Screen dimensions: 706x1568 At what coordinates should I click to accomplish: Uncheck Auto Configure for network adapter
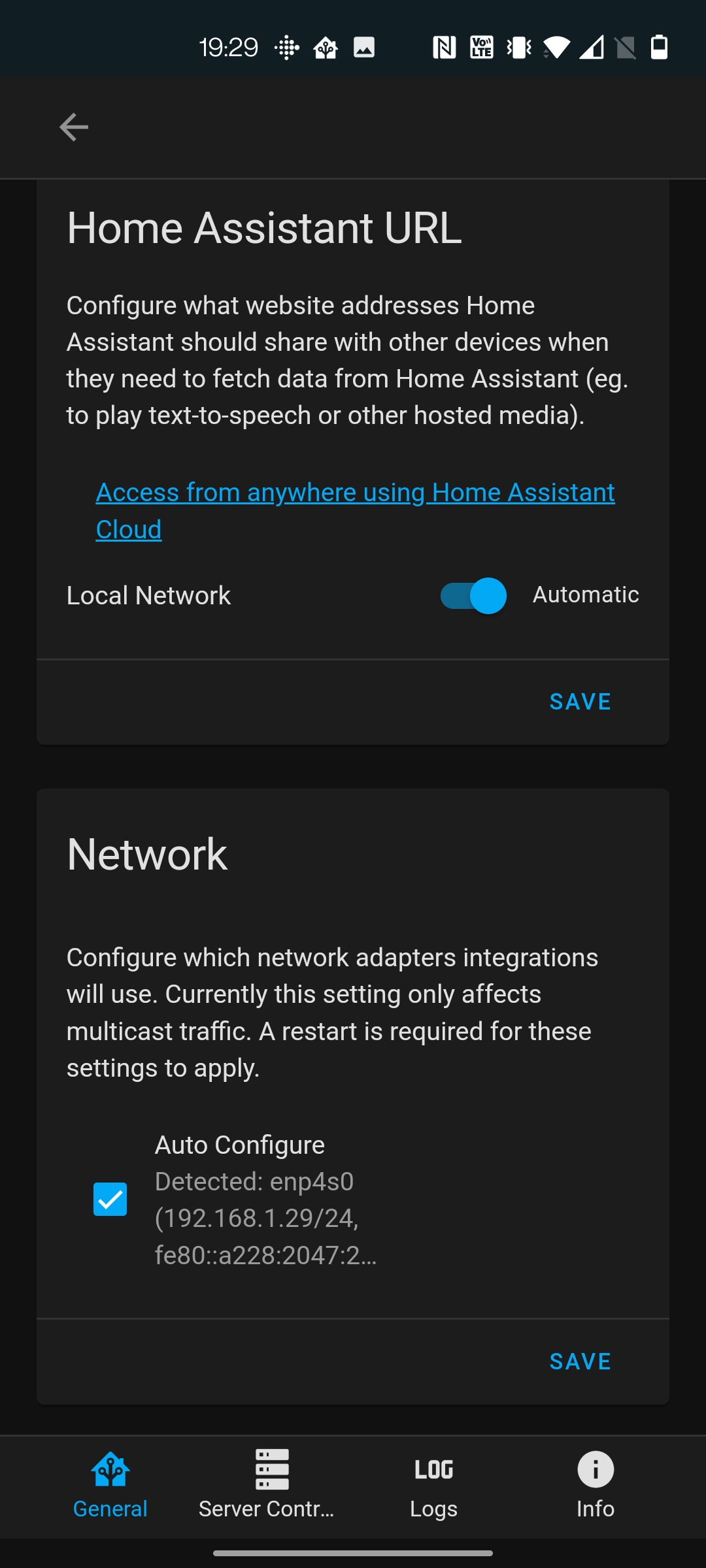click(x=110, y=1199)
